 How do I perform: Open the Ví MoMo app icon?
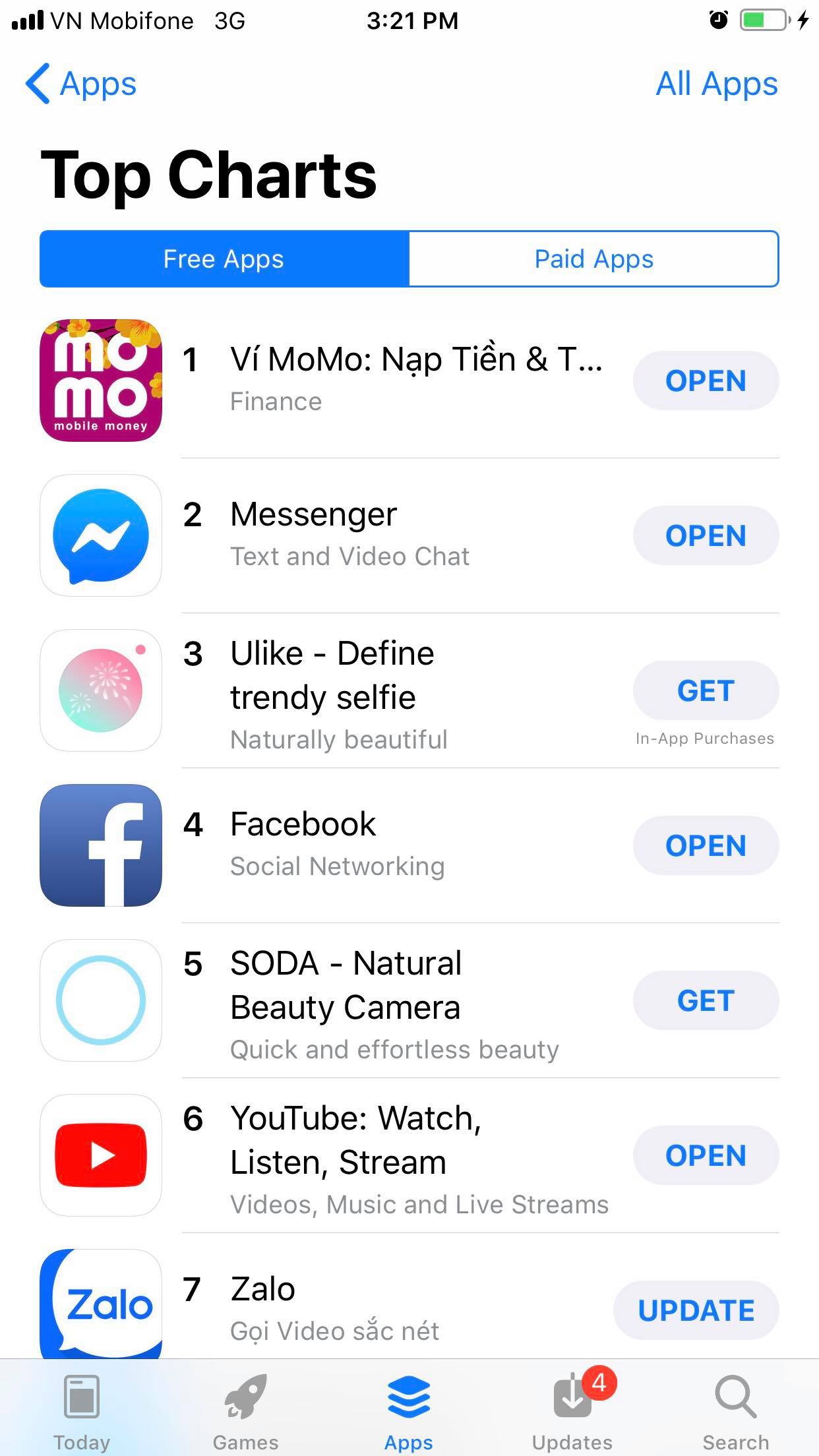click(x=100, y=380)
